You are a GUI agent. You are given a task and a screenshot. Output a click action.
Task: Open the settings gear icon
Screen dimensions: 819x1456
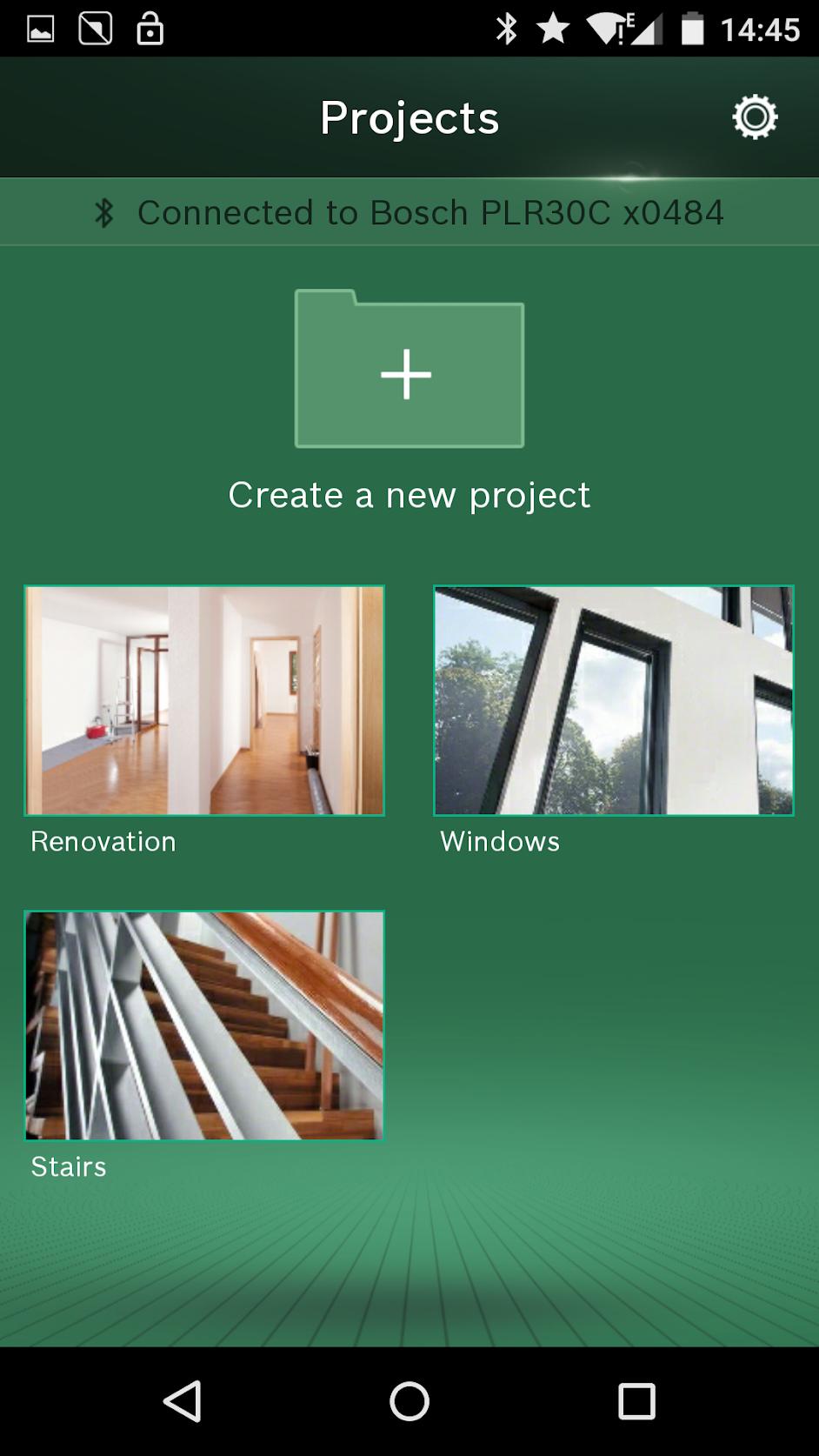(754, 117)
